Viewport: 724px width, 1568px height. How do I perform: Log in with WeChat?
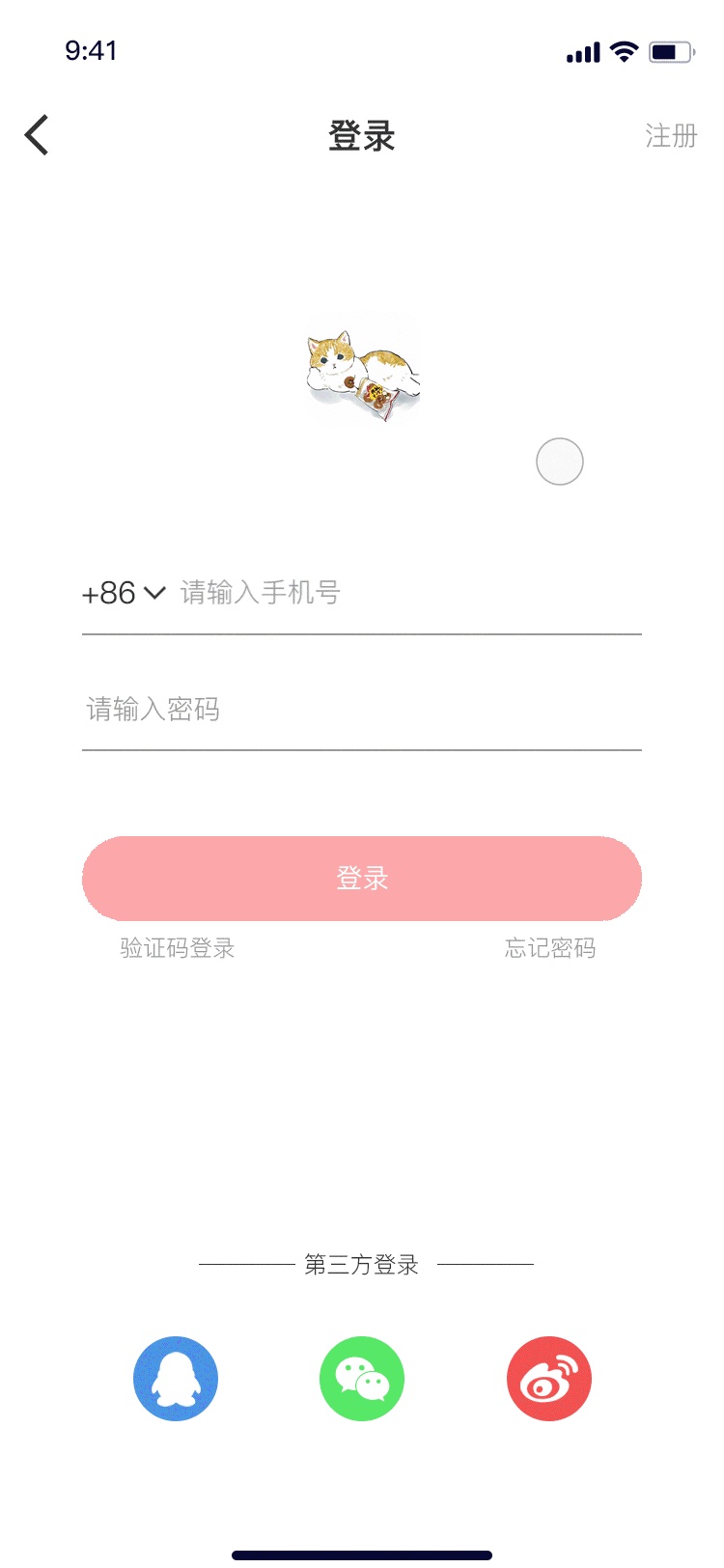361,1379
